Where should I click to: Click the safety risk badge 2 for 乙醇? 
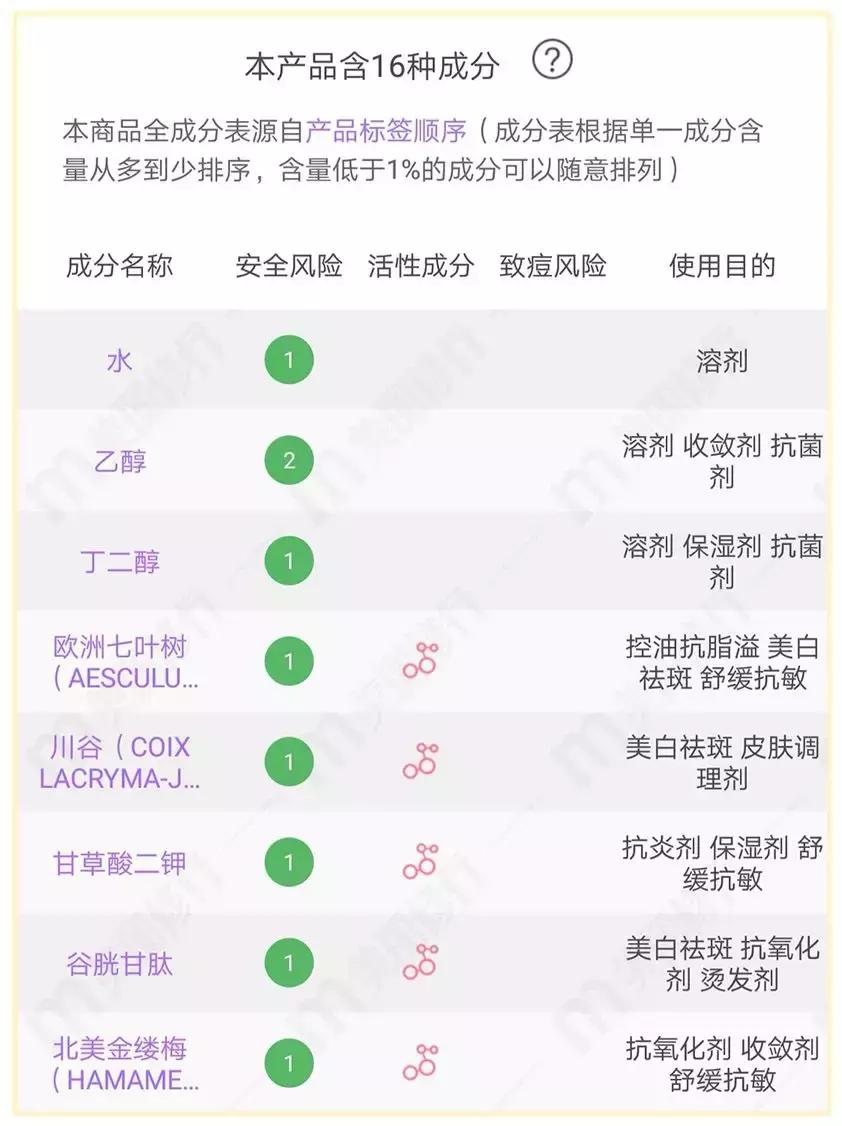[288, 460]
